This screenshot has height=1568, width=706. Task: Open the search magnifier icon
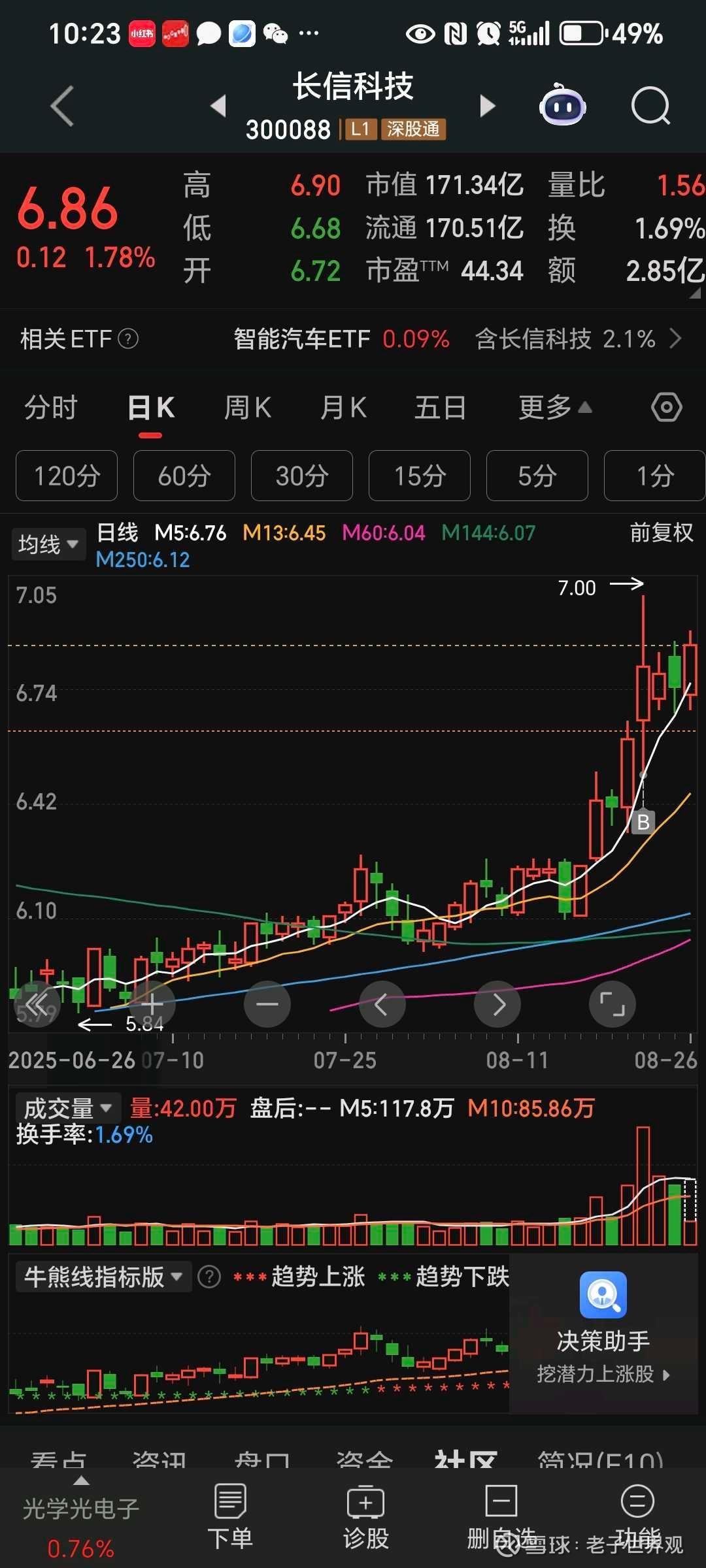click(650, 106)
